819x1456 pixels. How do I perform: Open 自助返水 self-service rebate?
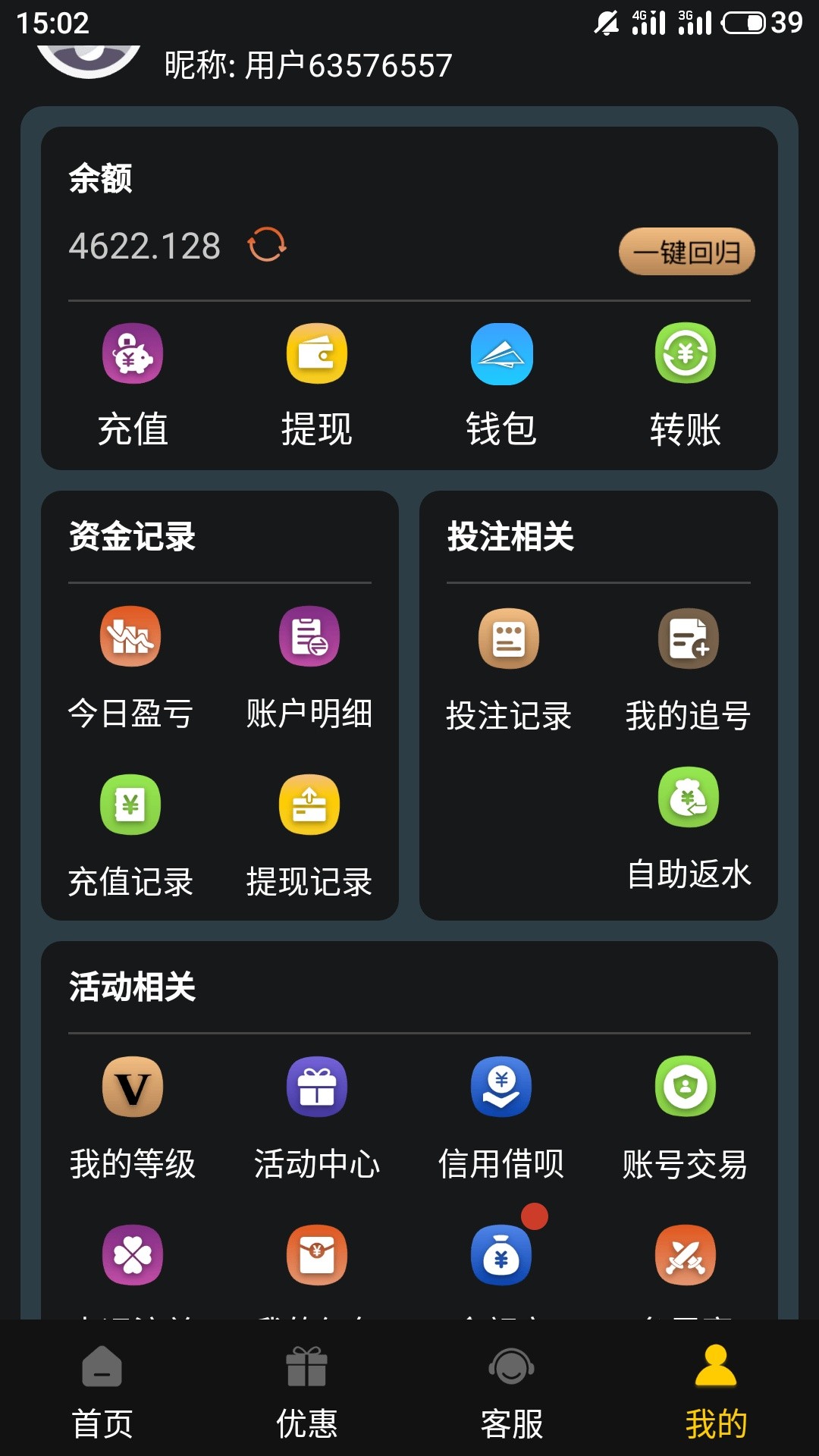689,828
